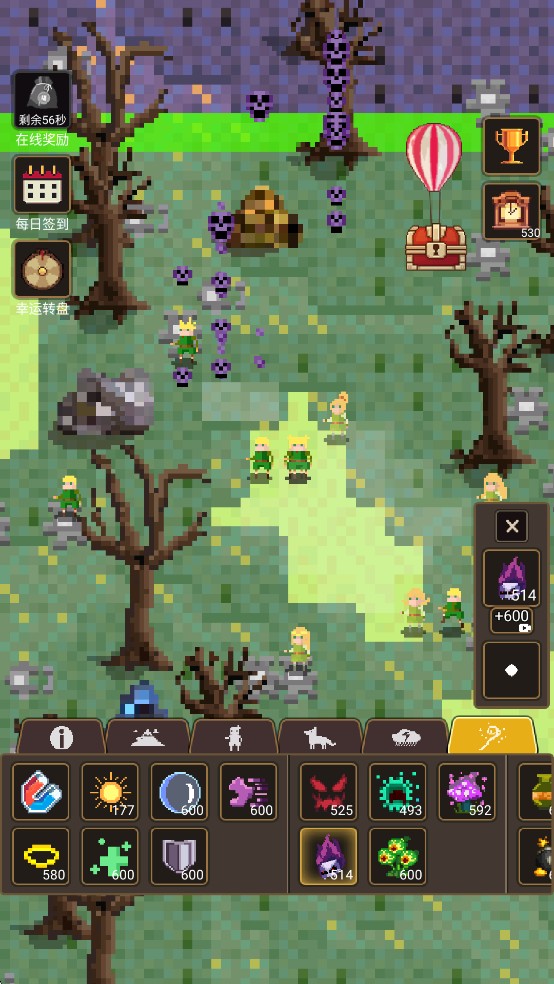Claim the online reward bag
The width and height of the screenshot is (554, 984).
41,100
